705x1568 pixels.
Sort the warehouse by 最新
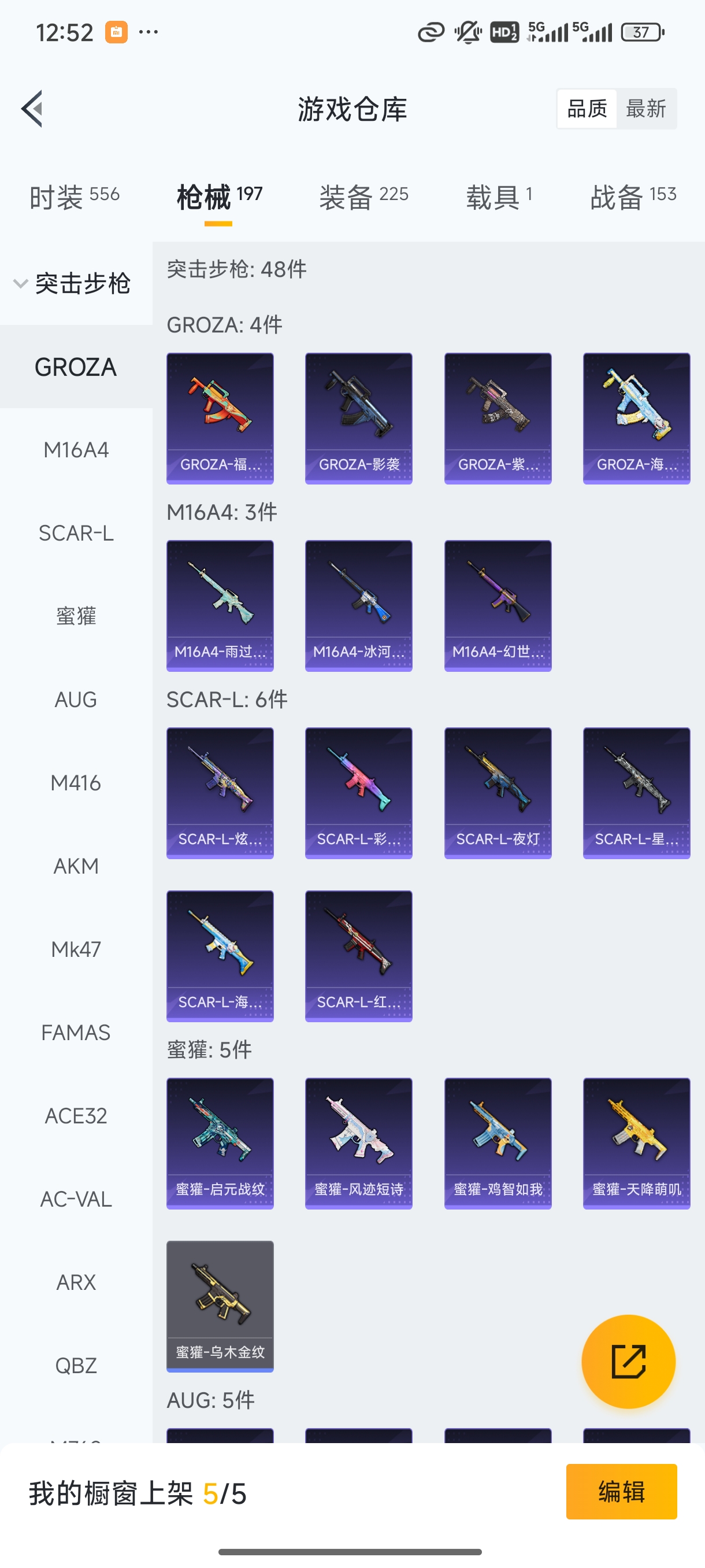click(645, 109)
